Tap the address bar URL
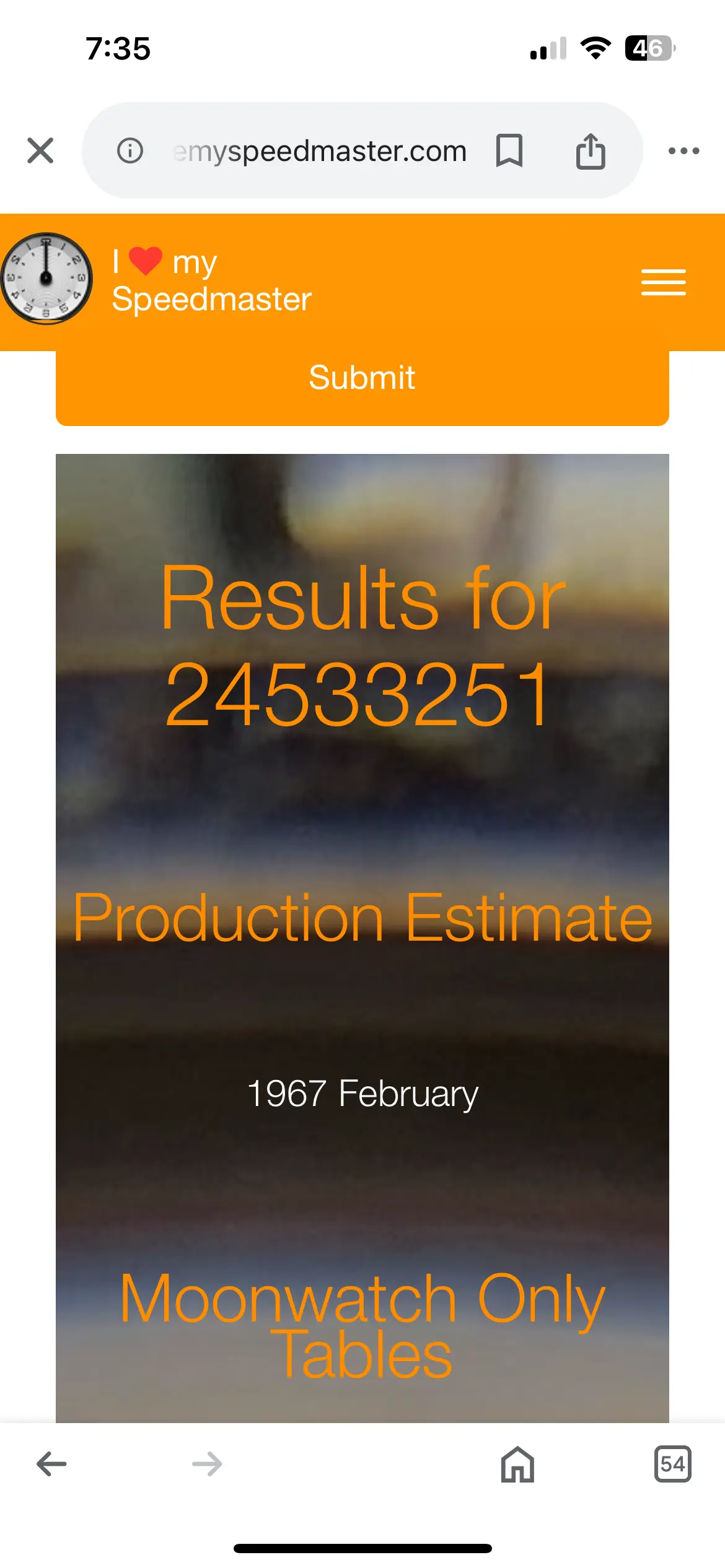Image resolution: width=725 pixels, height=1568 pixels. tap(319, 150)
